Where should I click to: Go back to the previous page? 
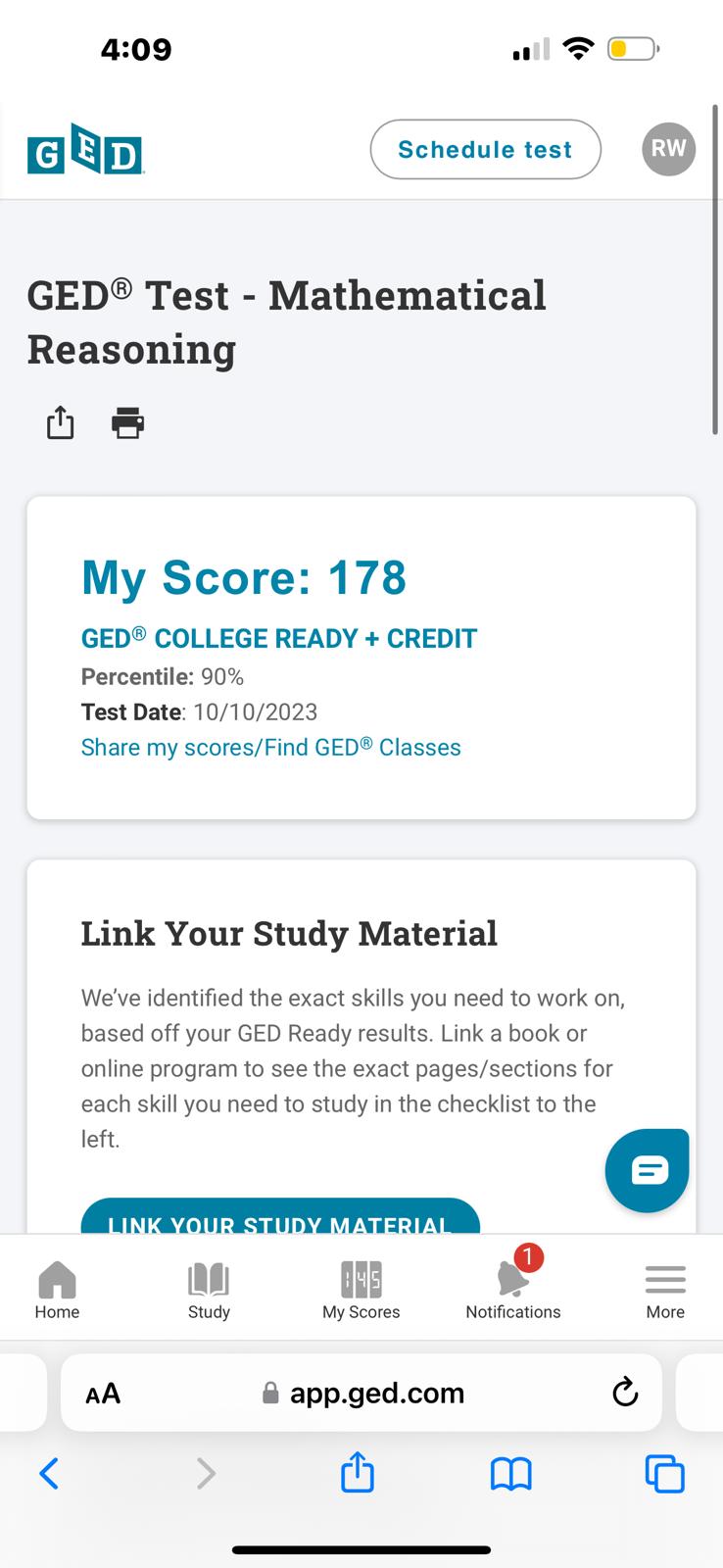point(49,1473)
